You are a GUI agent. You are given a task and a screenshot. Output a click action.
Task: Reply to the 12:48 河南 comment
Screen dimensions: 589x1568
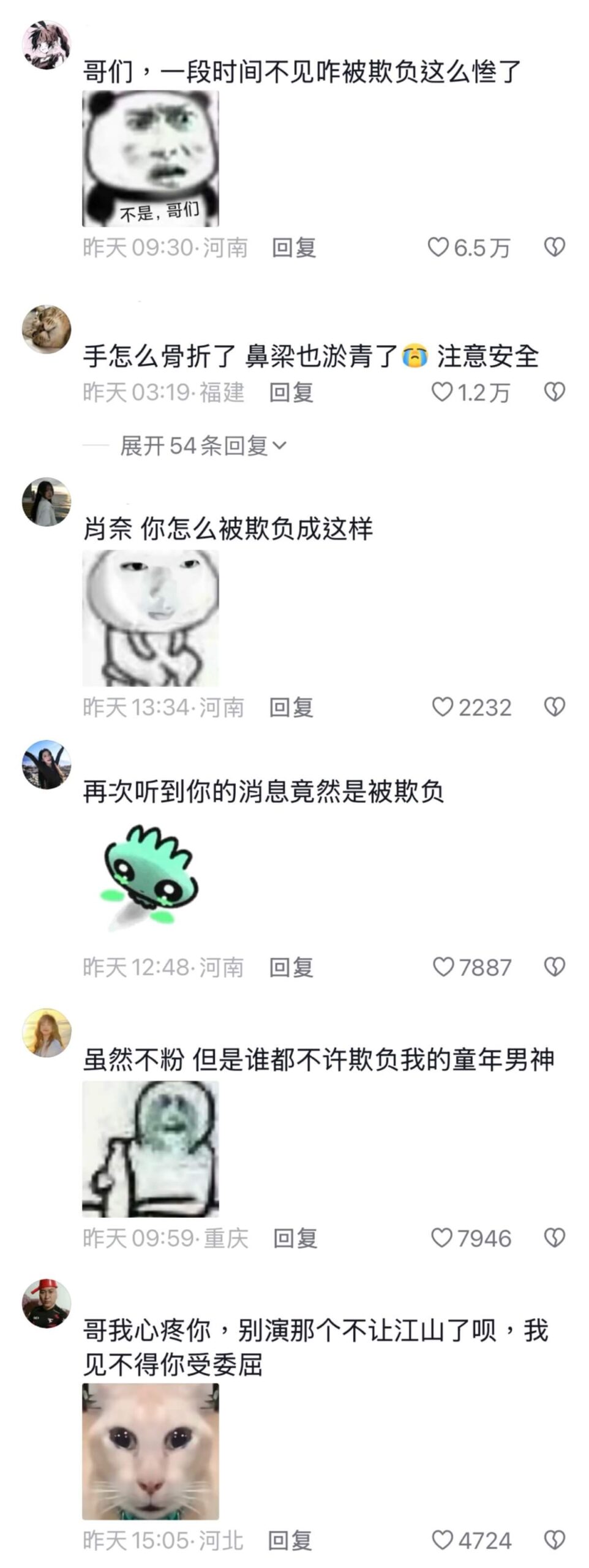(291, 967)
